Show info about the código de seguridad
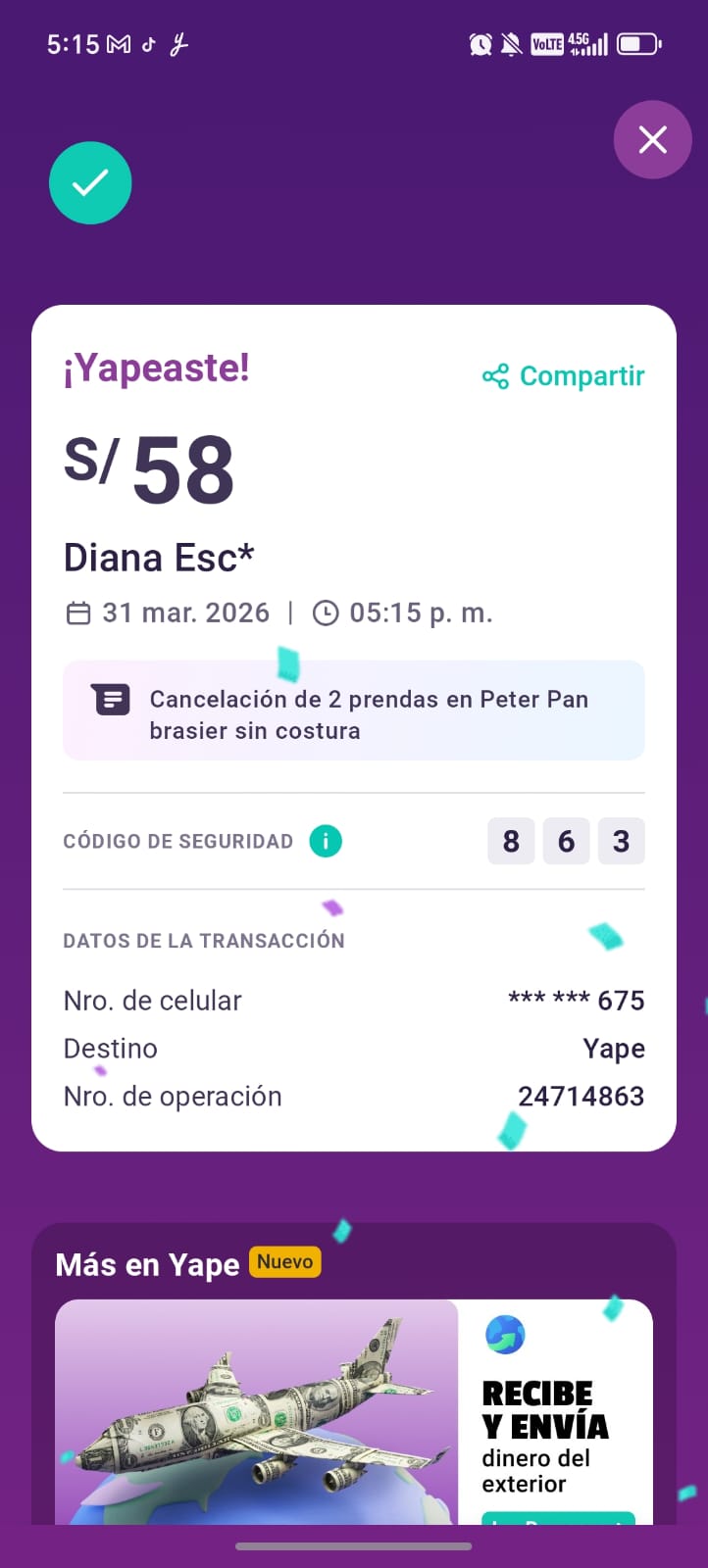 tap(326, 841)
